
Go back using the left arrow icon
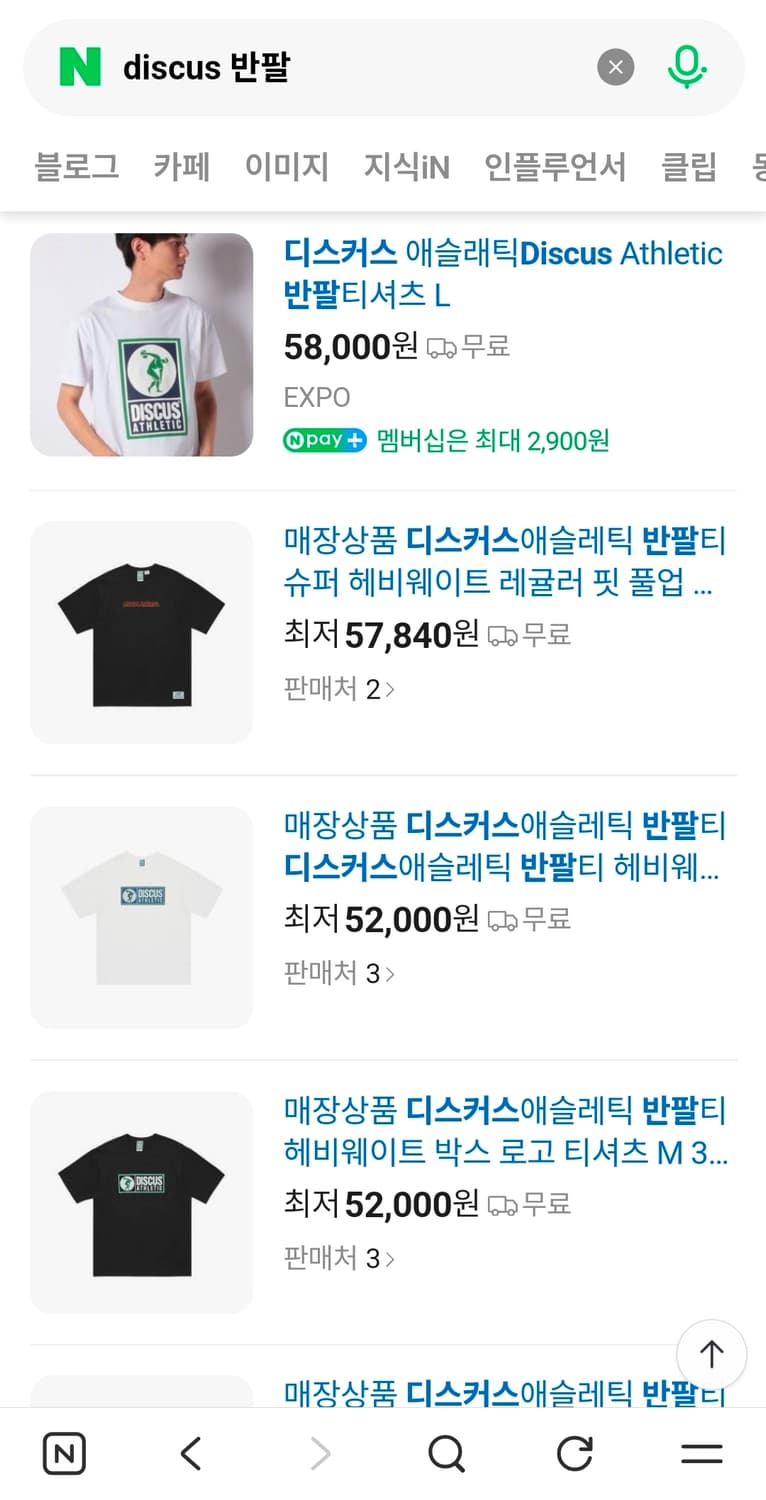190,1453
